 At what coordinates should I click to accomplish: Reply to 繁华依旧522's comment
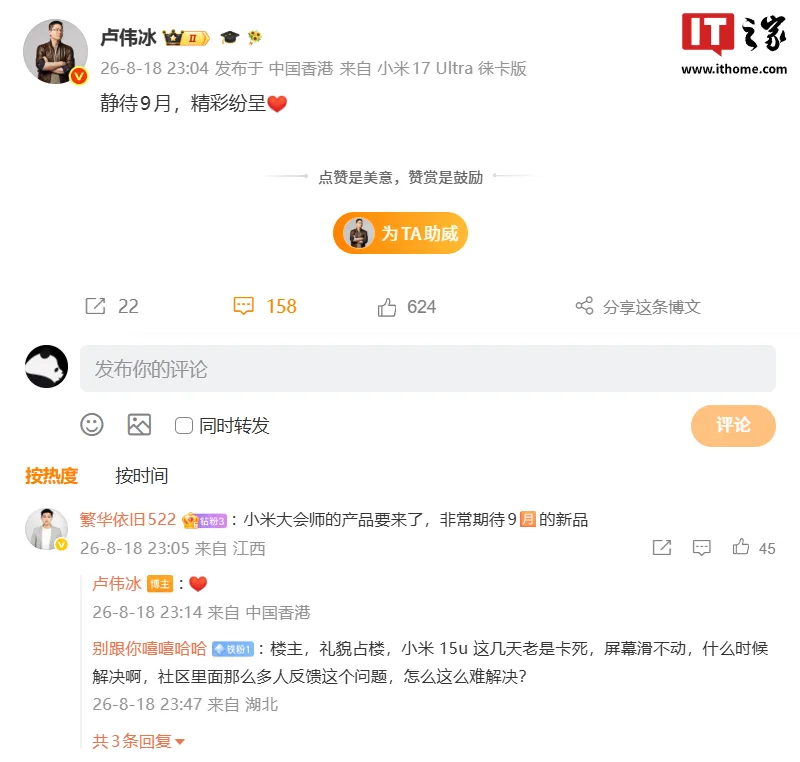click(702, 548)
